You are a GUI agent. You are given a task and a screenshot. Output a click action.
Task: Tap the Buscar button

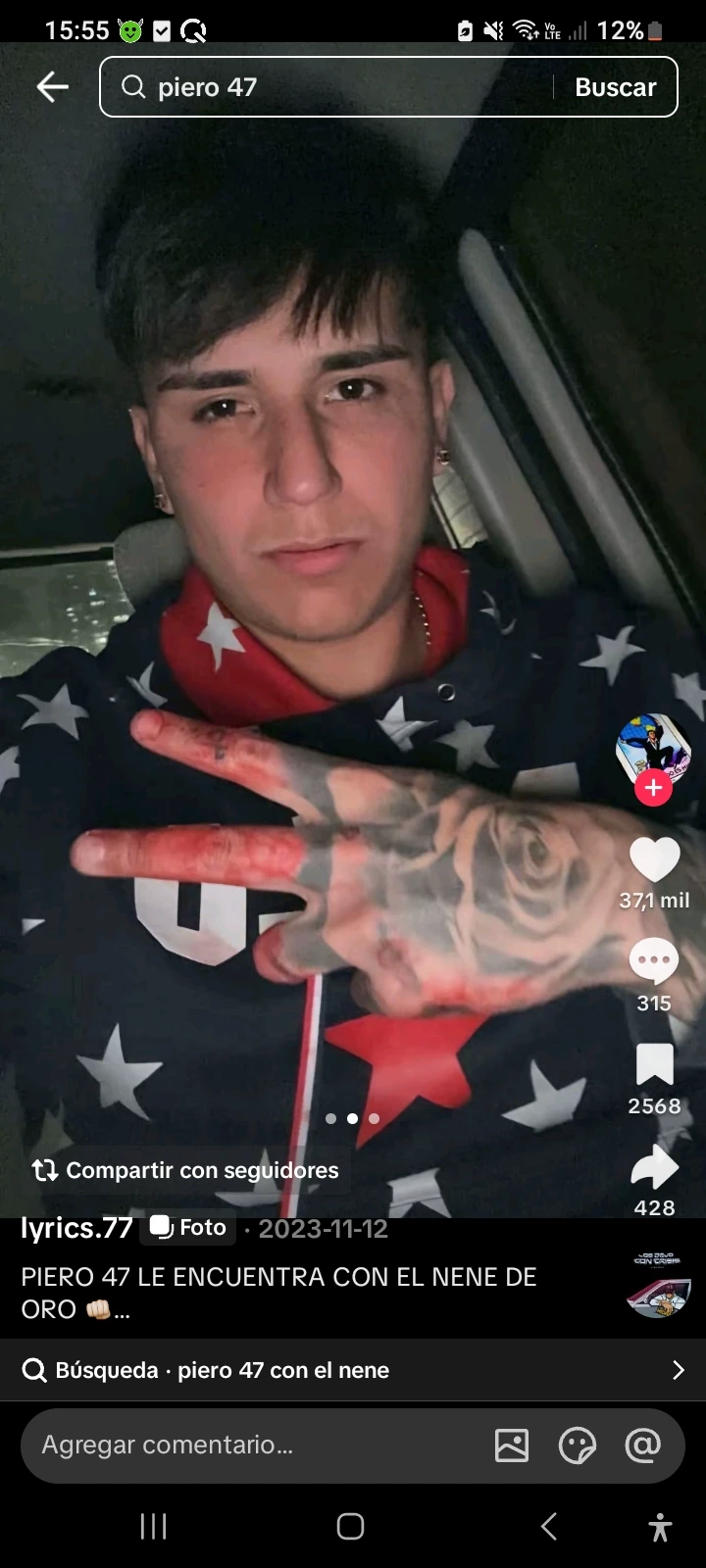pos(615,87)
